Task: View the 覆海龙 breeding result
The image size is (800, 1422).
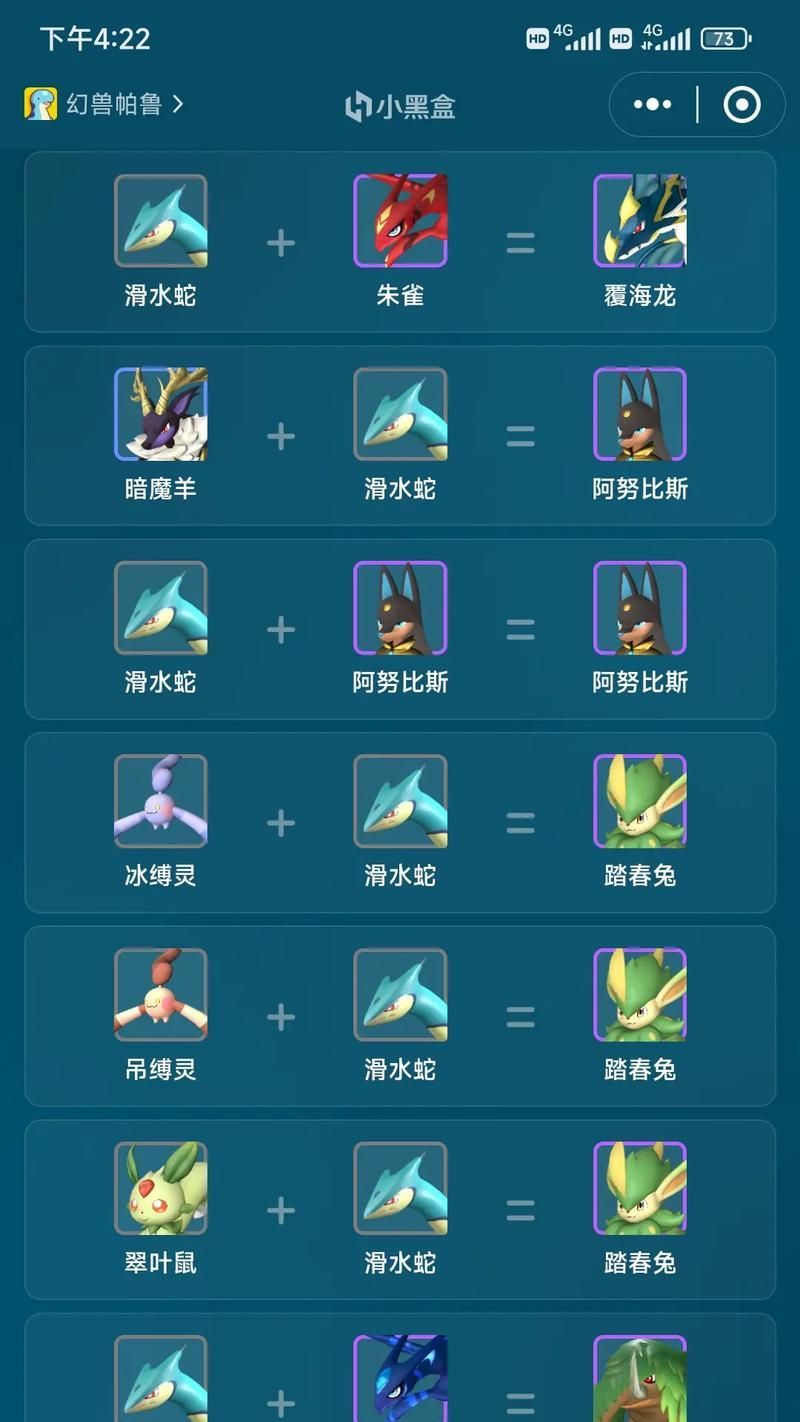Action: click(640, 222)
